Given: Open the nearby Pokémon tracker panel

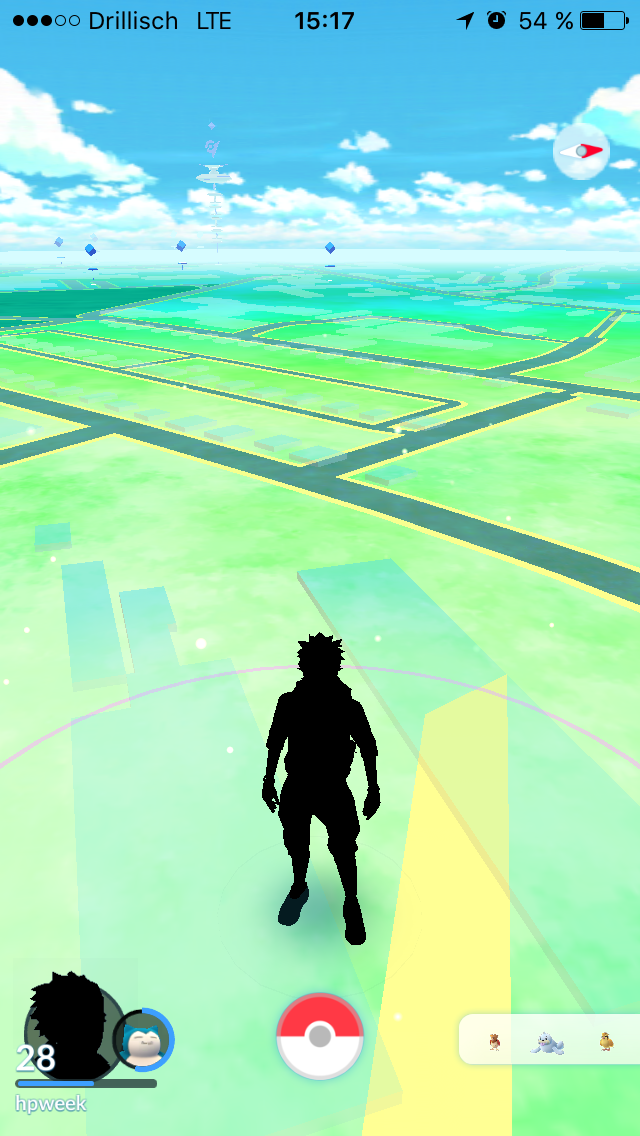Looking at the screenshot, I should (x=549, y=1039).
